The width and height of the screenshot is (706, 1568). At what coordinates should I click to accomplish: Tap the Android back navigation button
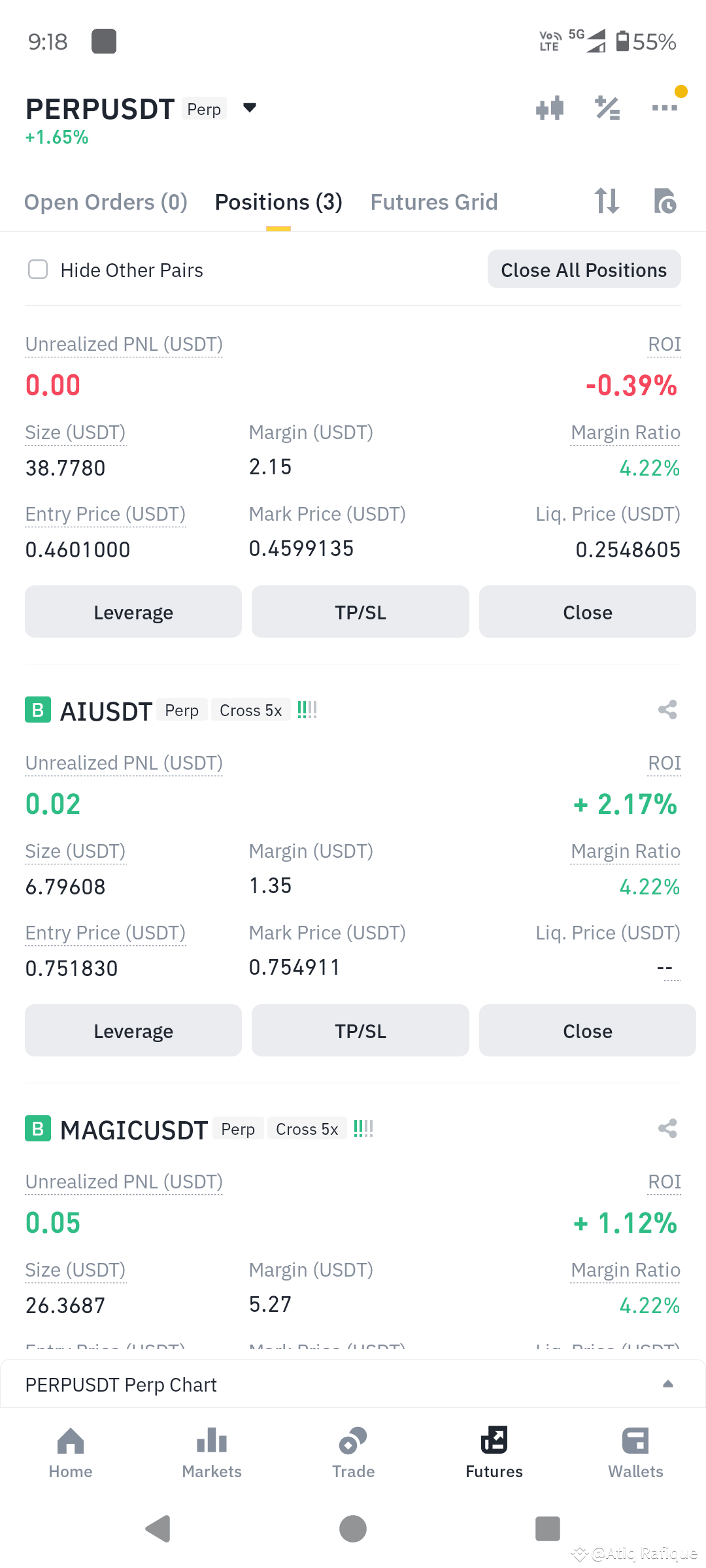tap(158, 1529)
